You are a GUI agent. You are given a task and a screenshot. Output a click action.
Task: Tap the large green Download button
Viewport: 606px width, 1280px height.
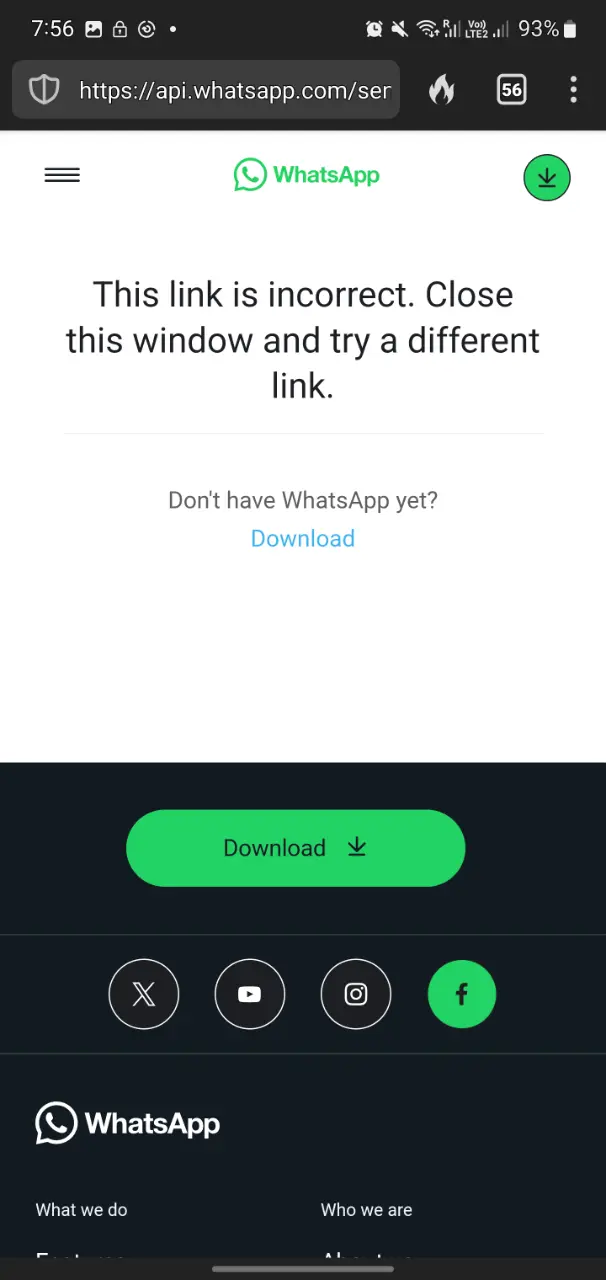(296, 848)
